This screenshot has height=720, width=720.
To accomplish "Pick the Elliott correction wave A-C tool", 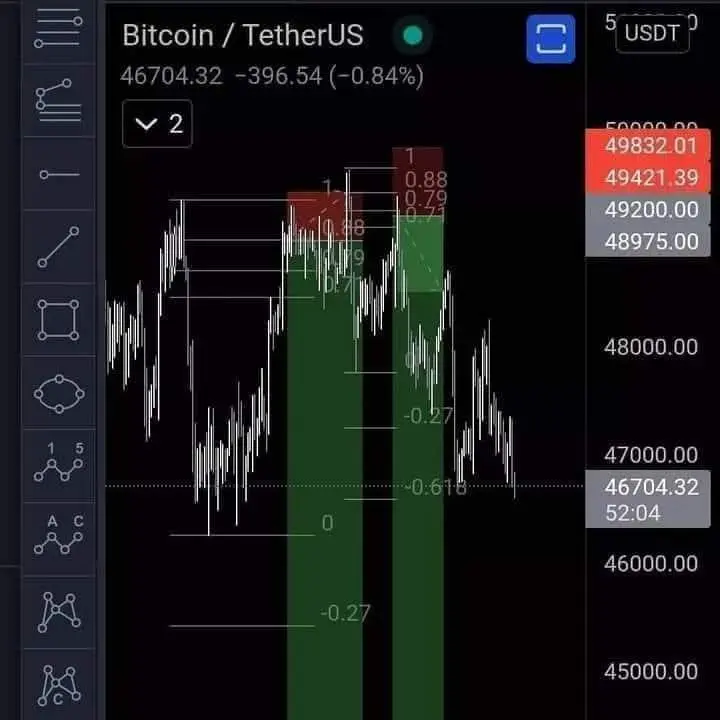I will (59, 537).
